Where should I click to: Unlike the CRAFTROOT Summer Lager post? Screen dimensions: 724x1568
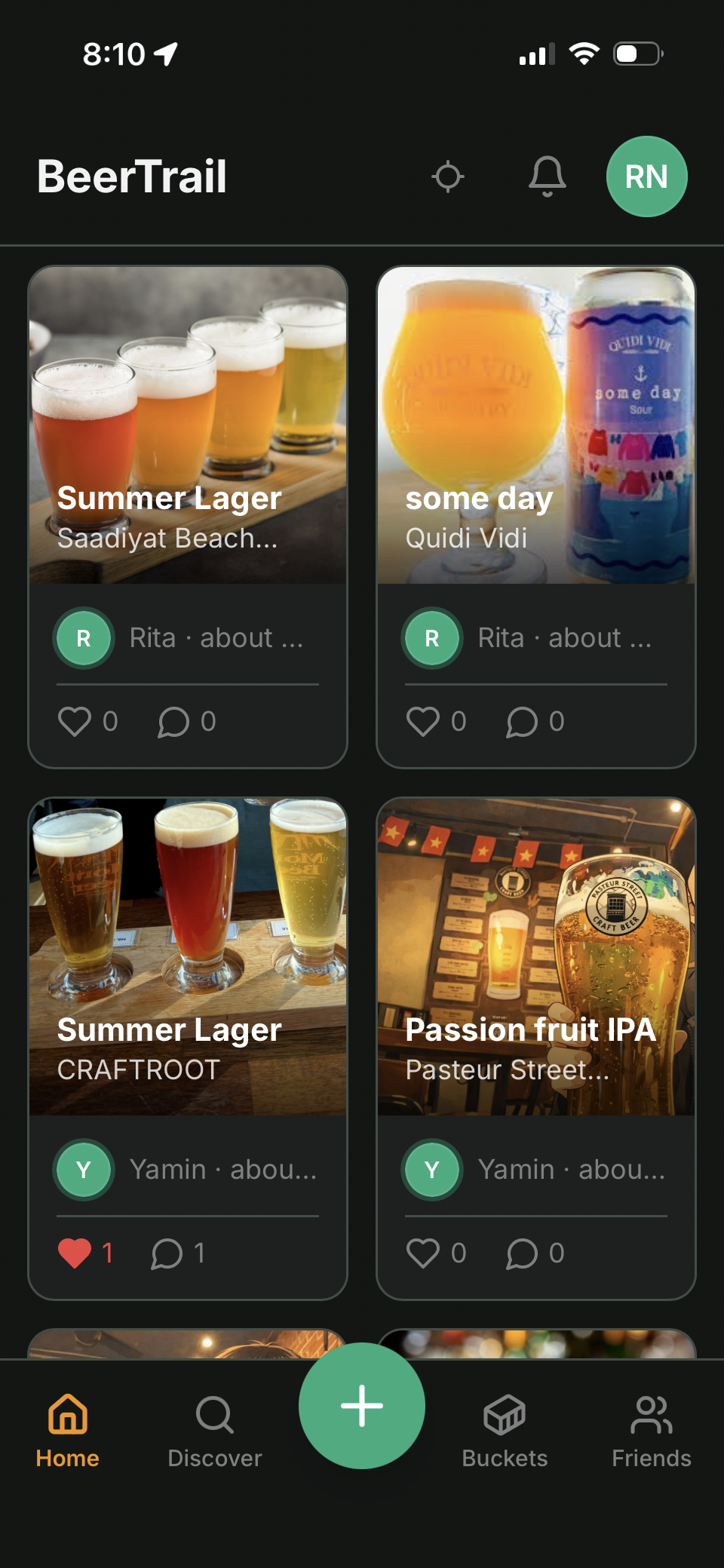(75, 1253)
